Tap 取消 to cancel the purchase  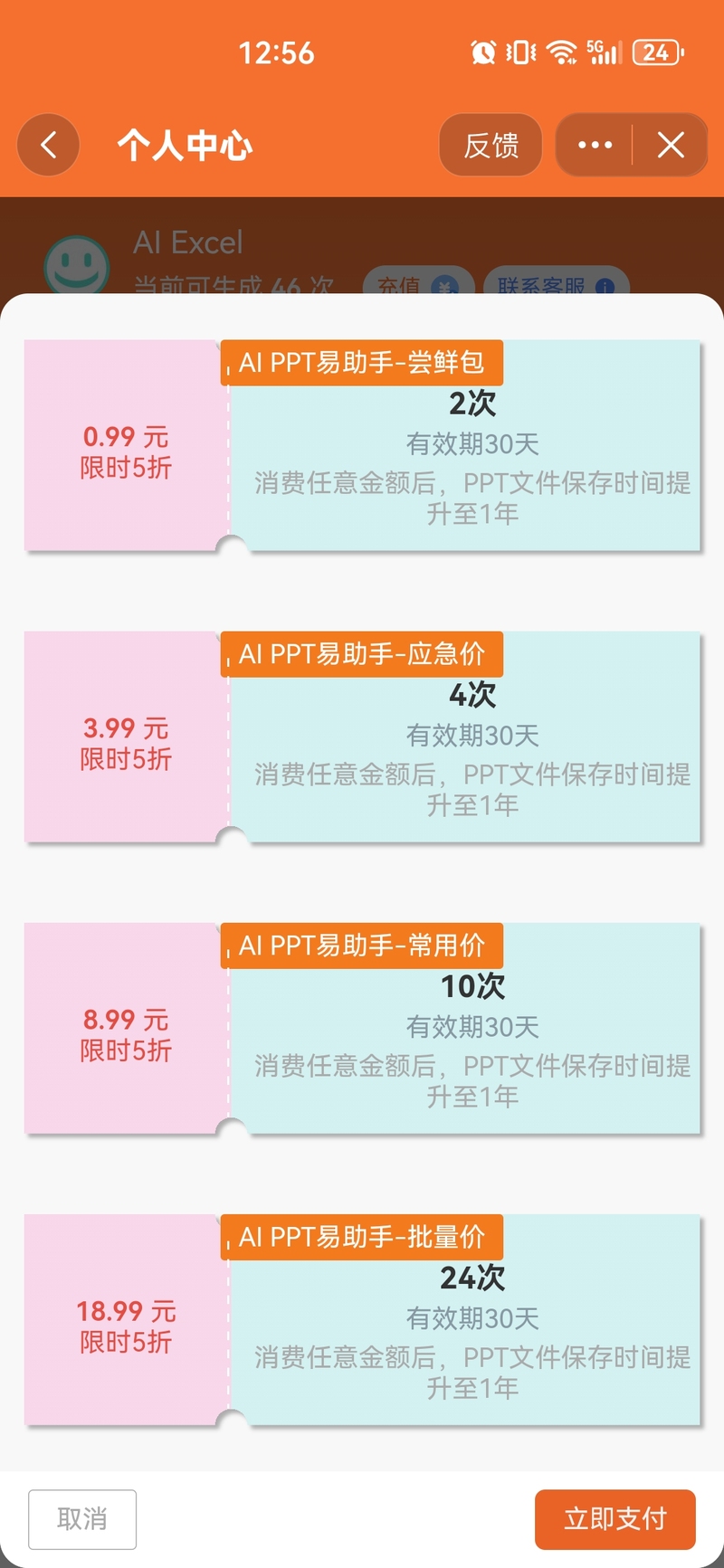82,1519
